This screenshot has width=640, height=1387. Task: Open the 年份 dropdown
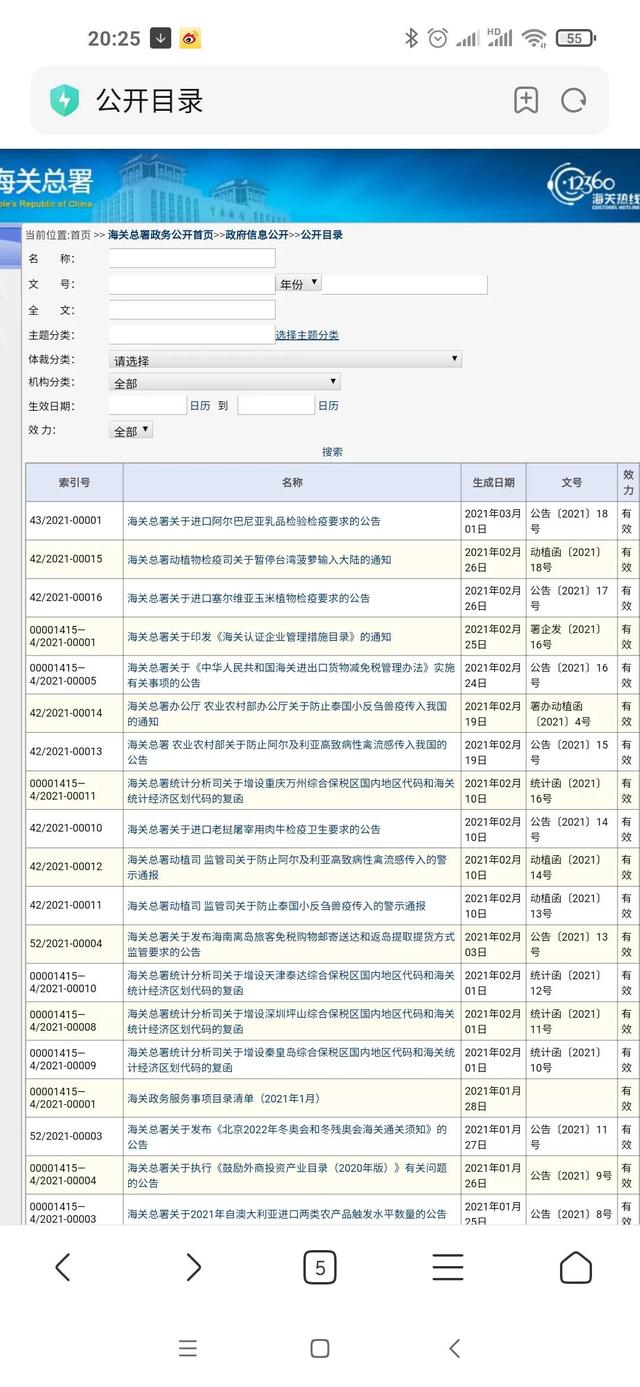pos(299,284)
